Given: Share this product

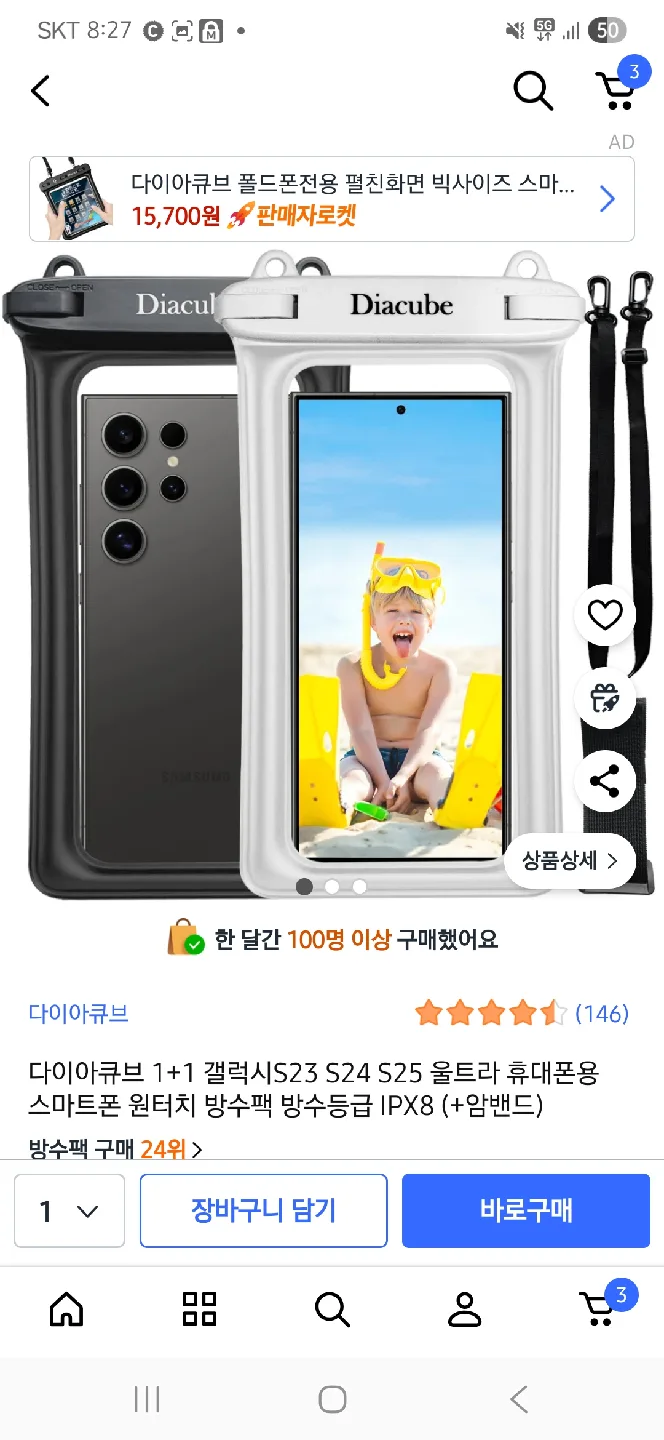Looking at the screenshot, I should click(x=605, y=781).
